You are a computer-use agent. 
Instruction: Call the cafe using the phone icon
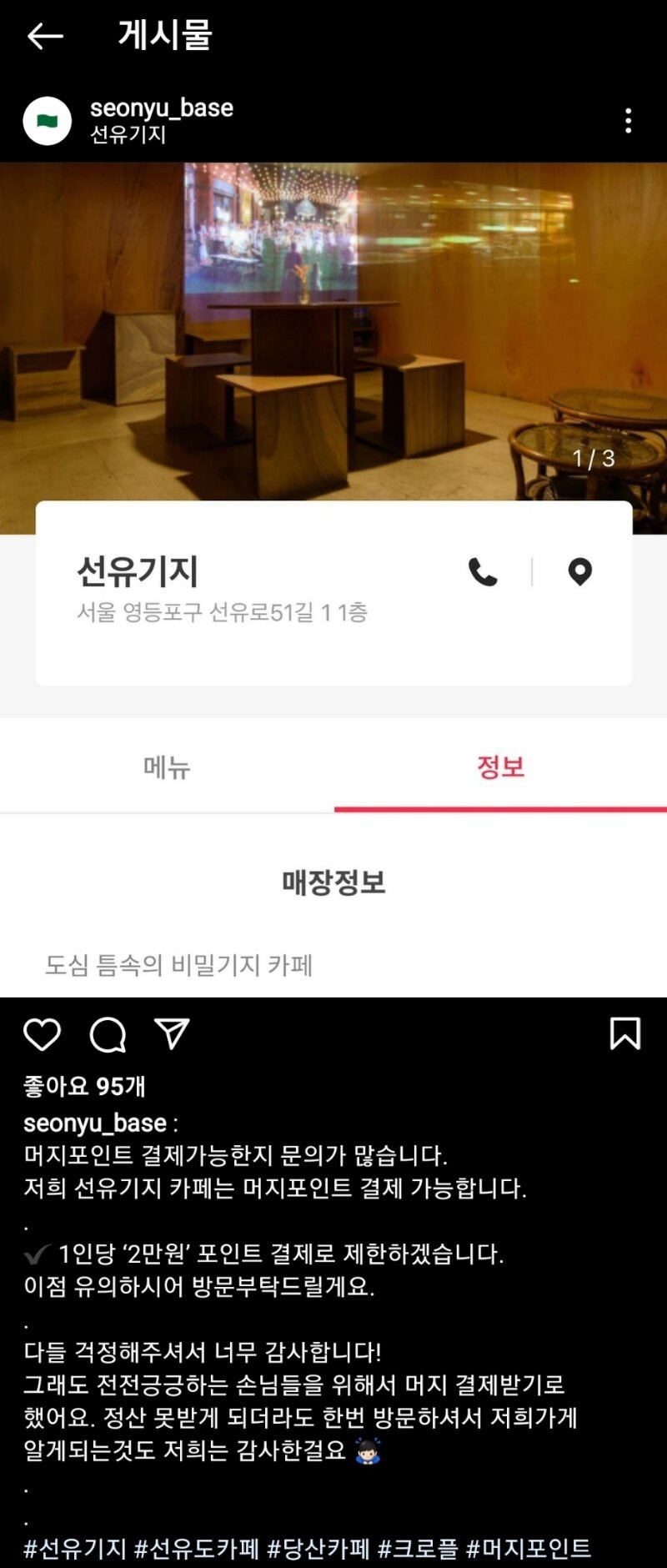coord(484,572)
